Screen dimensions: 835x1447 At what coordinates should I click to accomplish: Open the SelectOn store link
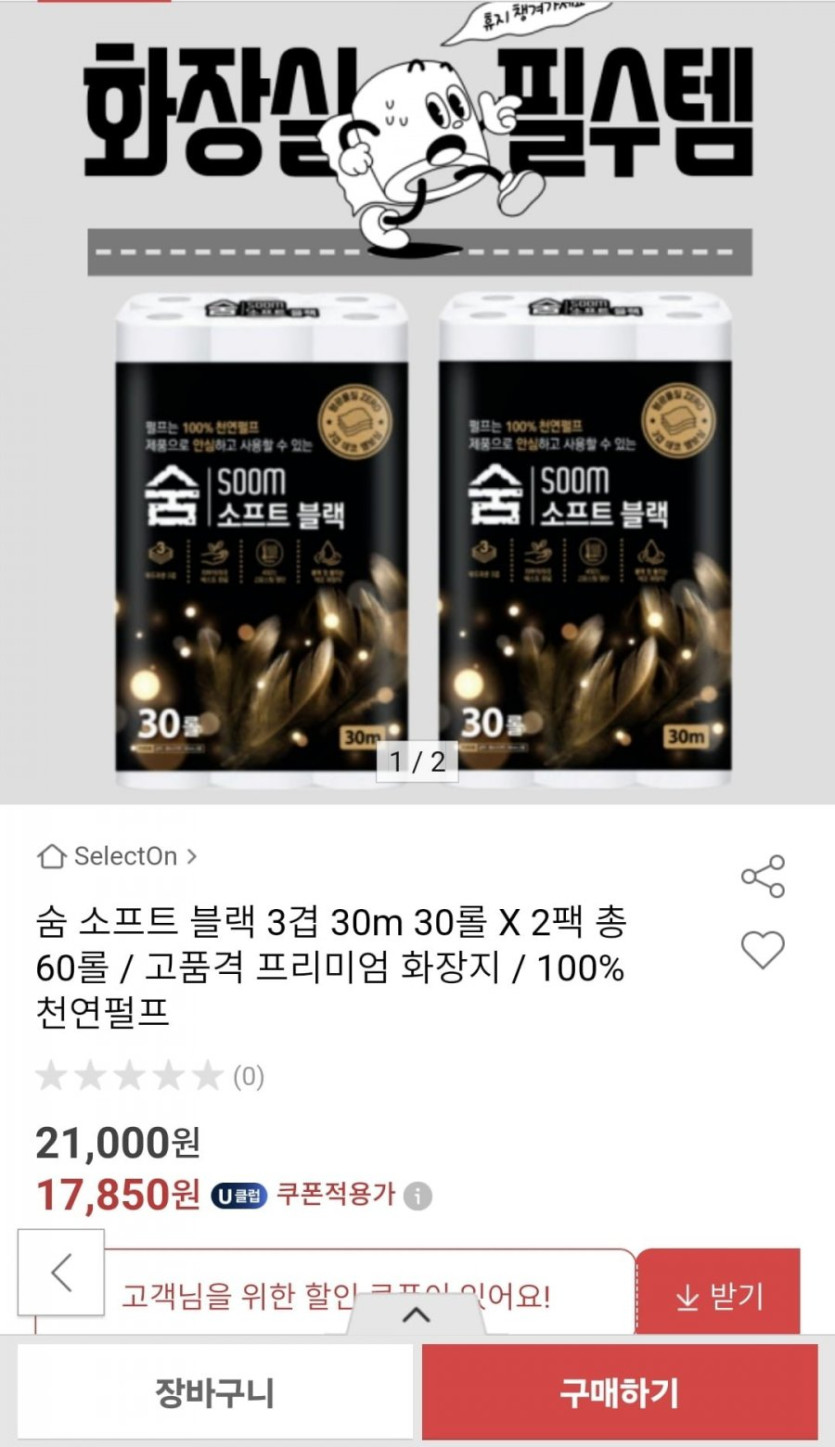coord(118,856)
